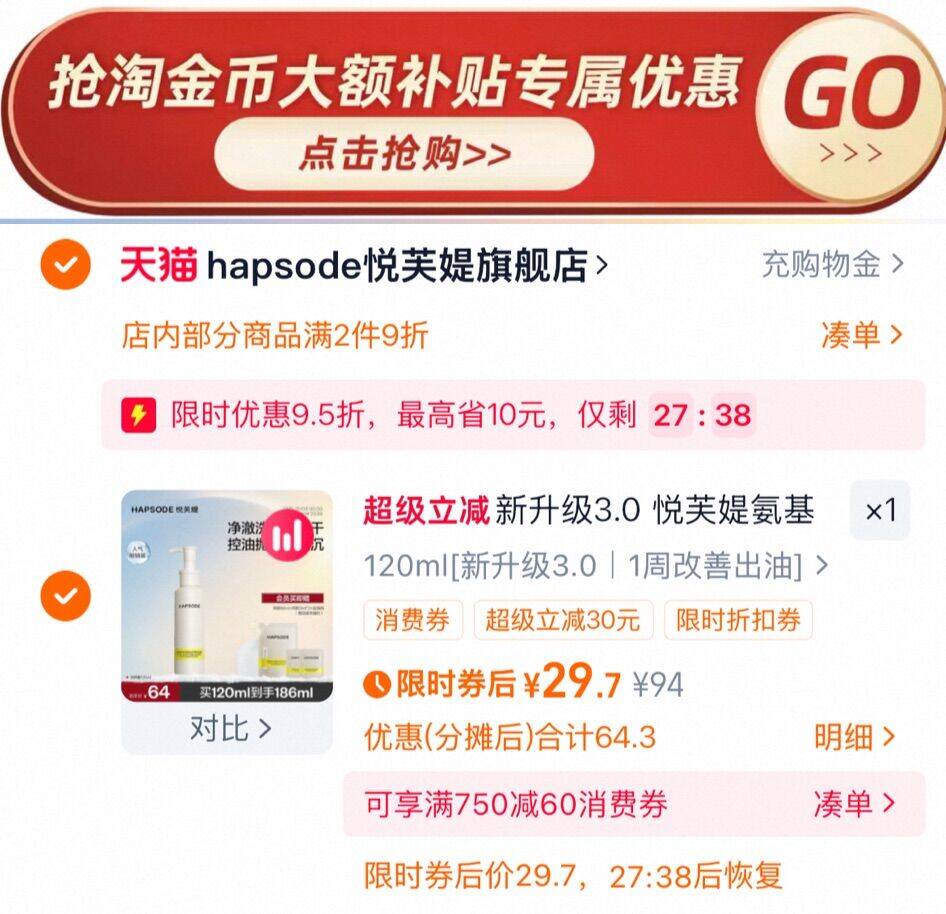The image size is (946, 914).
Task: Open 充购物金 link
Action: point(832,264)
